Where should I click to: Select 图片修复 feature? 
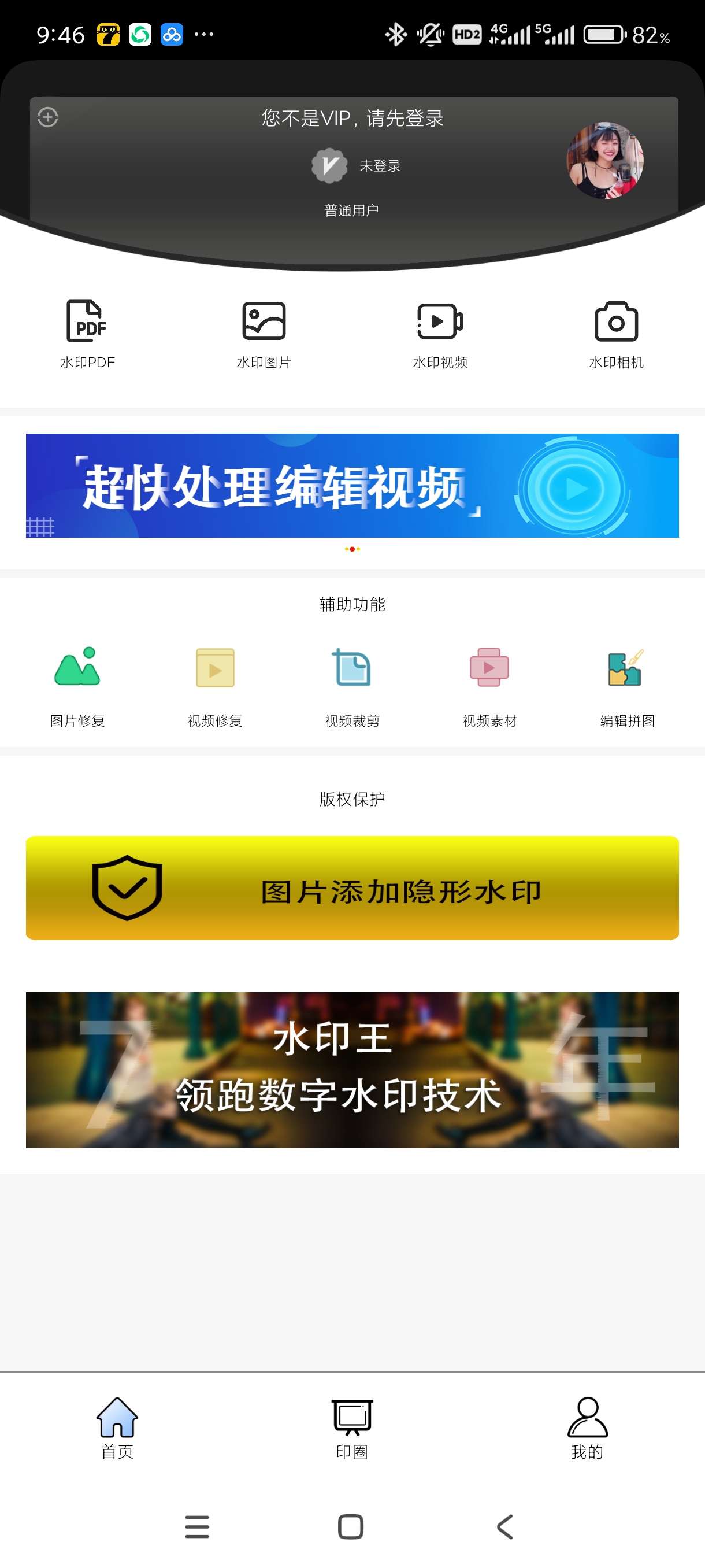[x=77, y=685]
